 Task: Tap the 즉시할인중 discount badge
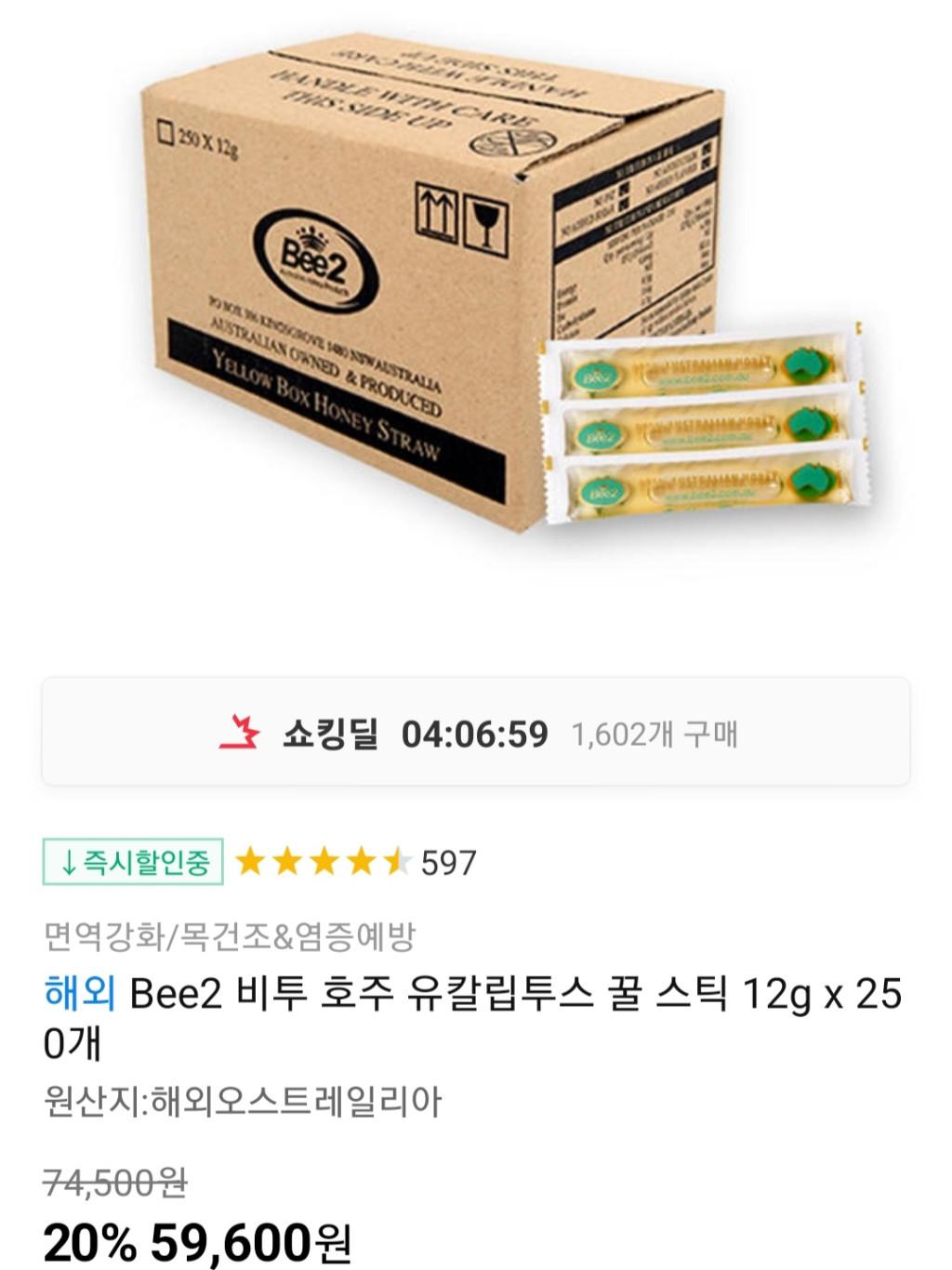(133, 862)
